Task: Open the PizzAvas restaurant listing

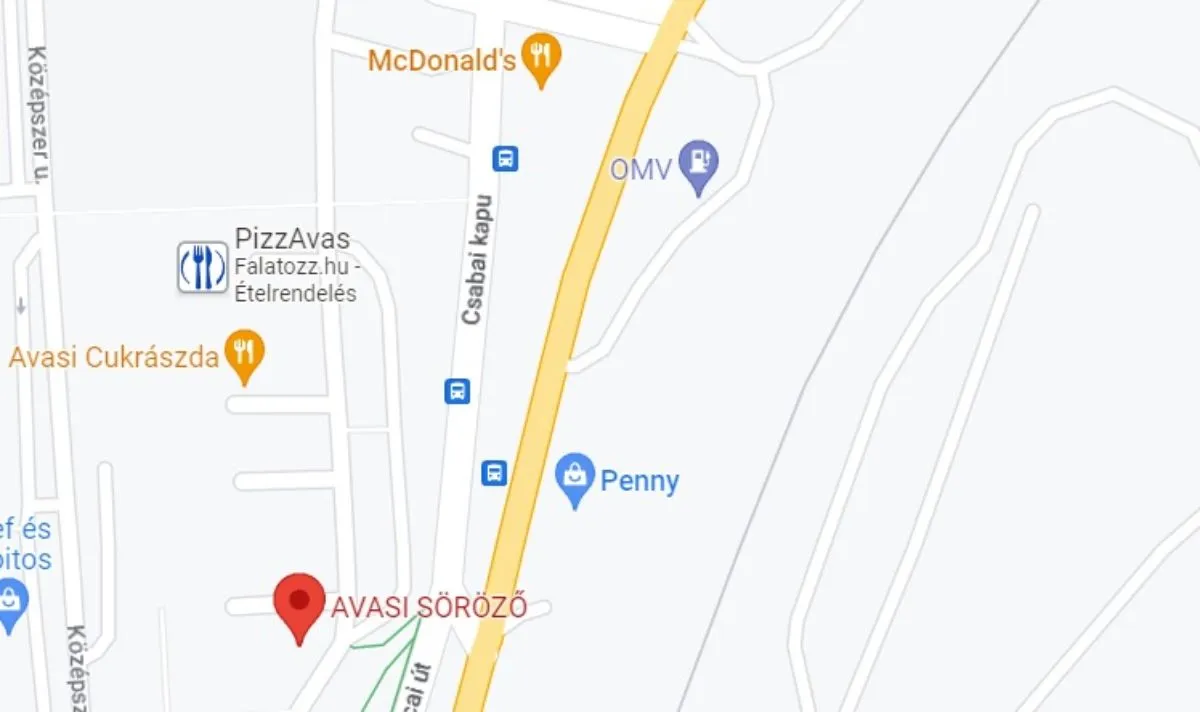Action: coord(203,267)
